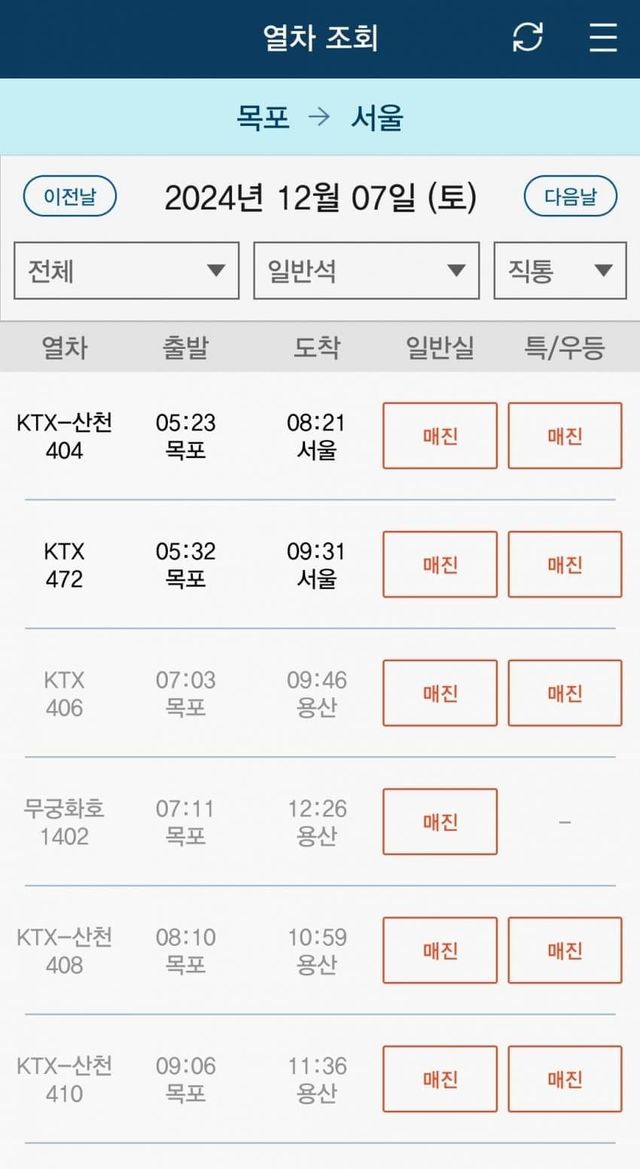Image resolution: width=640 pixels, height=1169 pixels.
Task: Tap 특/우등 매진 for KTX-산천 404
Action: click(x=565, y=436)
